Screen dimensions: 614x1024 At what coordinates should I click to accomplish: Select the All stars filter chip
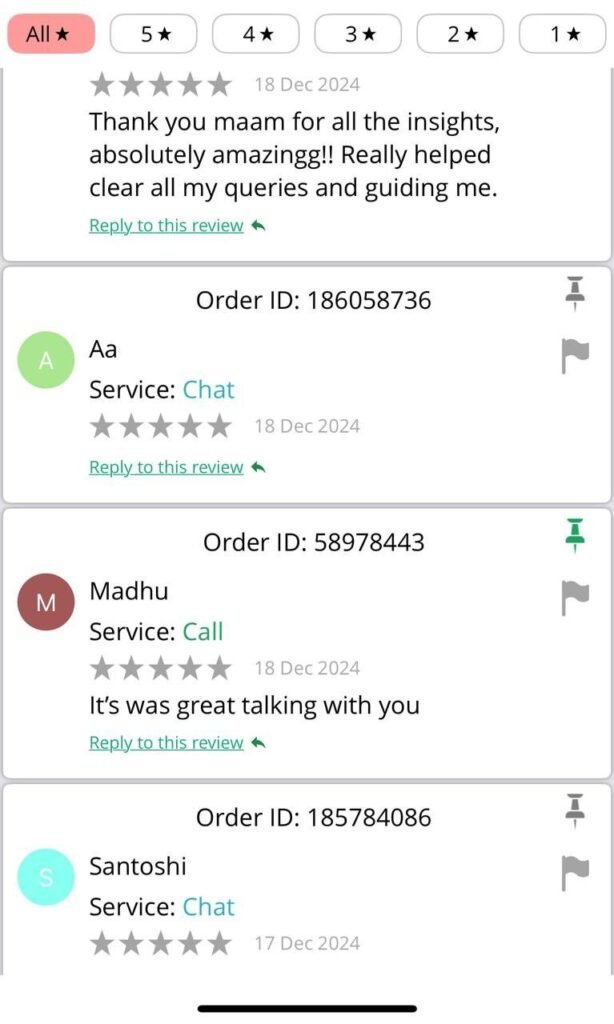pyautogui.click(x=50, y=35)
